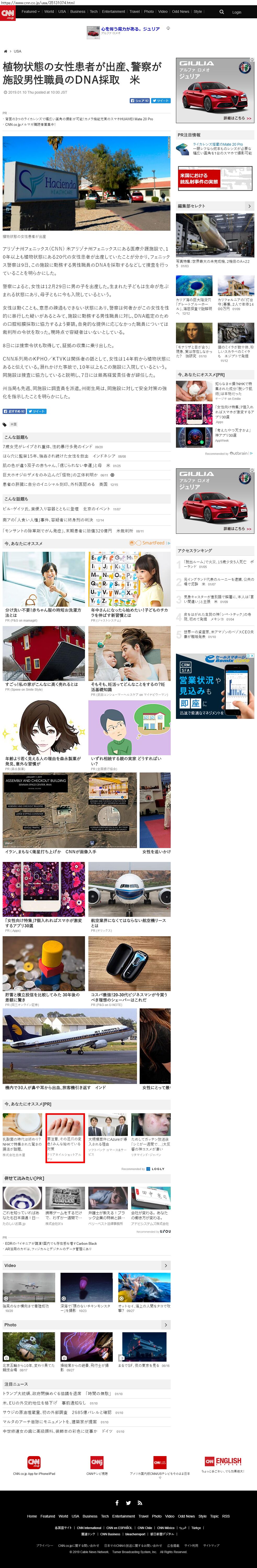
Task: Open the Video section chevron
Action: click(x=166, y=1265)
